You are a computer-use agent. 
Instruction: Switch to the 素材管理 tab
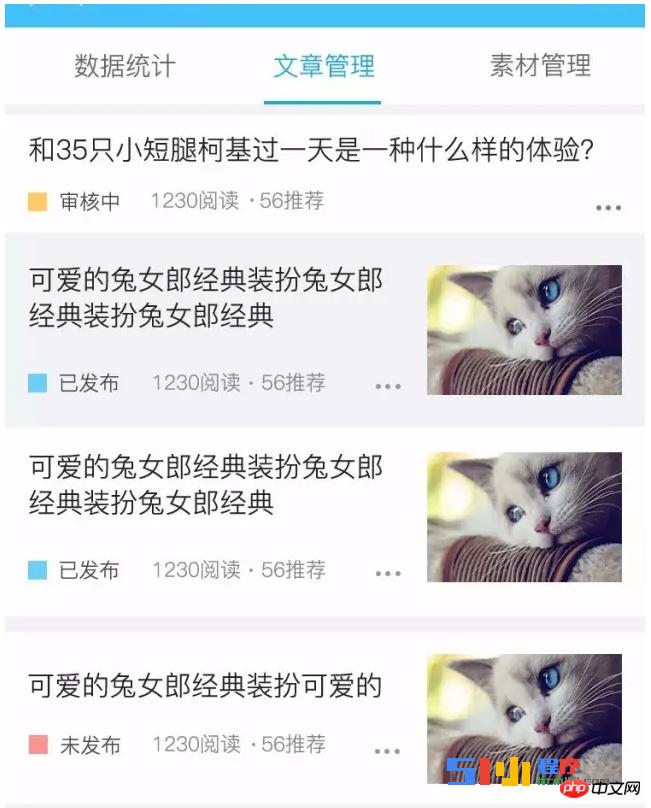point(540,67)
